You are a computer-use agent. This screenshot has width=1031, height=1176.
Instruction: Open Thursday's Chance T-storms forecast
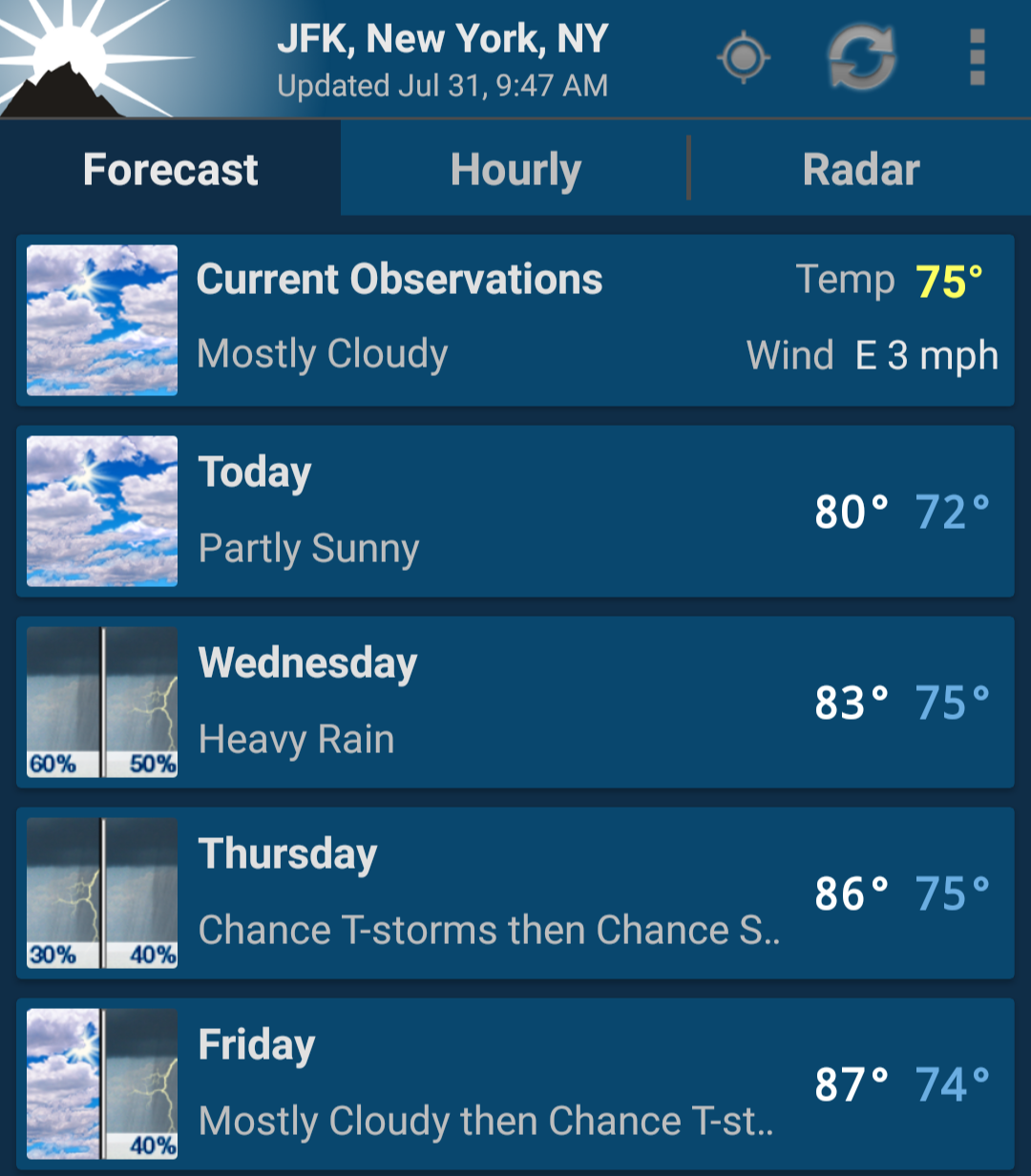[515, 892]
